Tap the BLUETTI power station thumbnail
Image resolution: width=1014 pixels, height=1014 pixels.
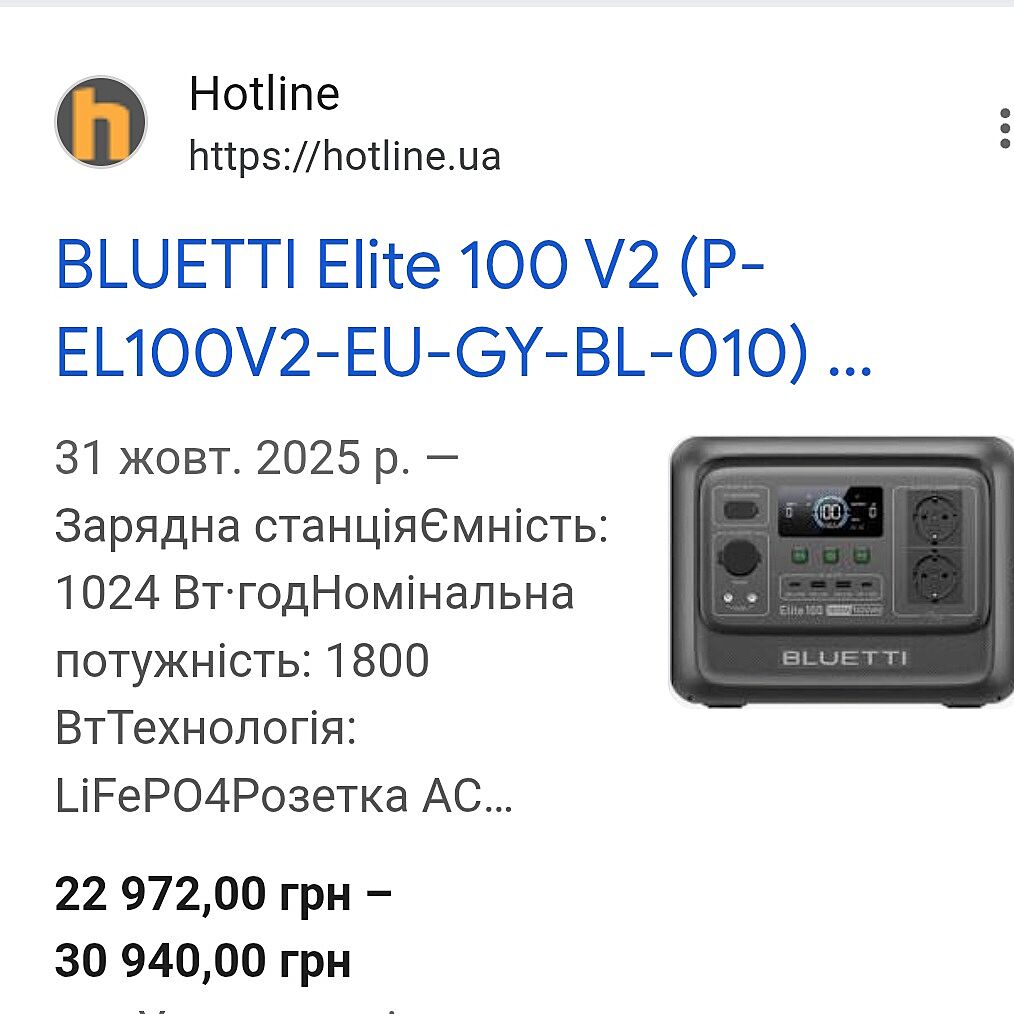click(840, 571)
